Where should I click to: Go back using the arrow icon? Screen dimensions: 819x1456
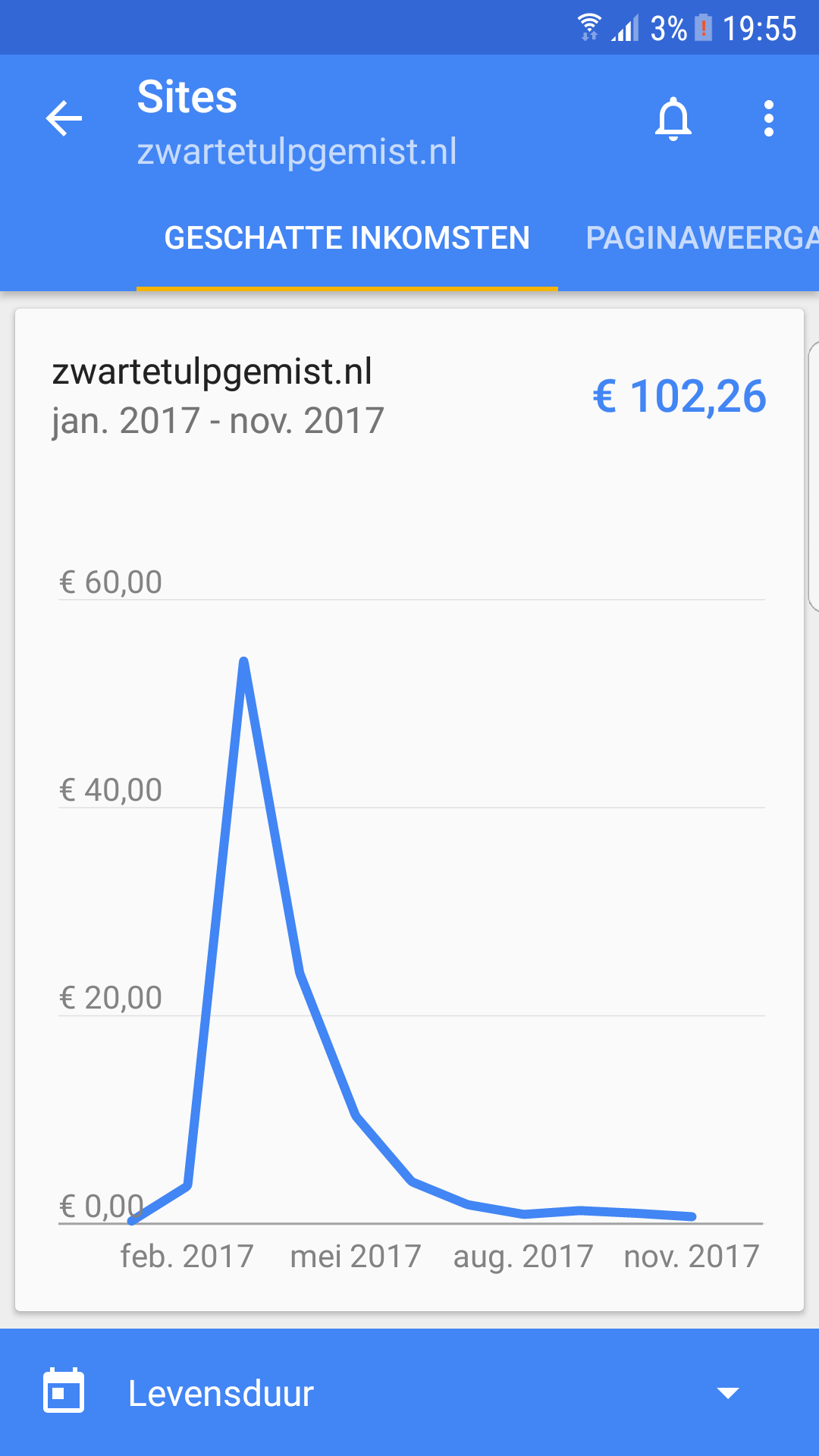64,119
